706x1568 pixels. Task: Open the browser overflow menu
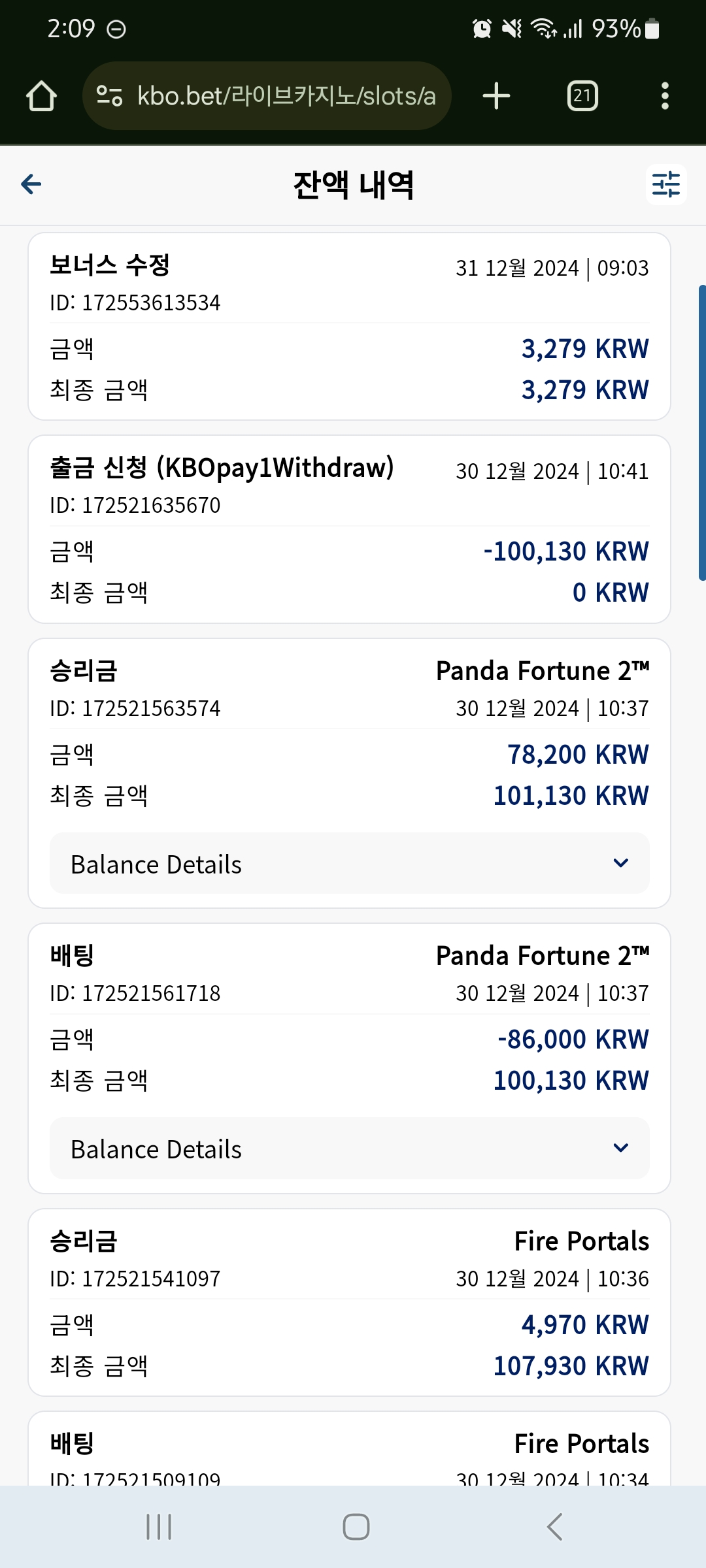click(x=665, y=96)
